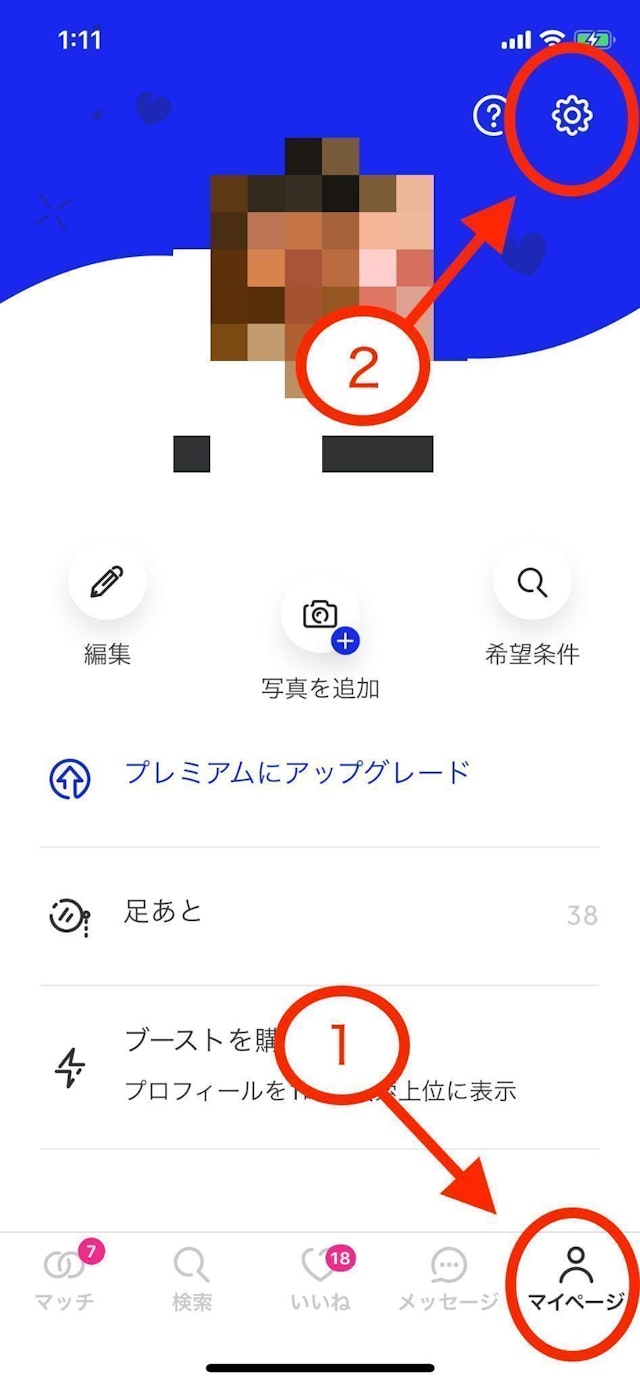The height and width of the screenshot is (1386, 640).
Task: Open the 足あと row
Action: click(320, 914)
